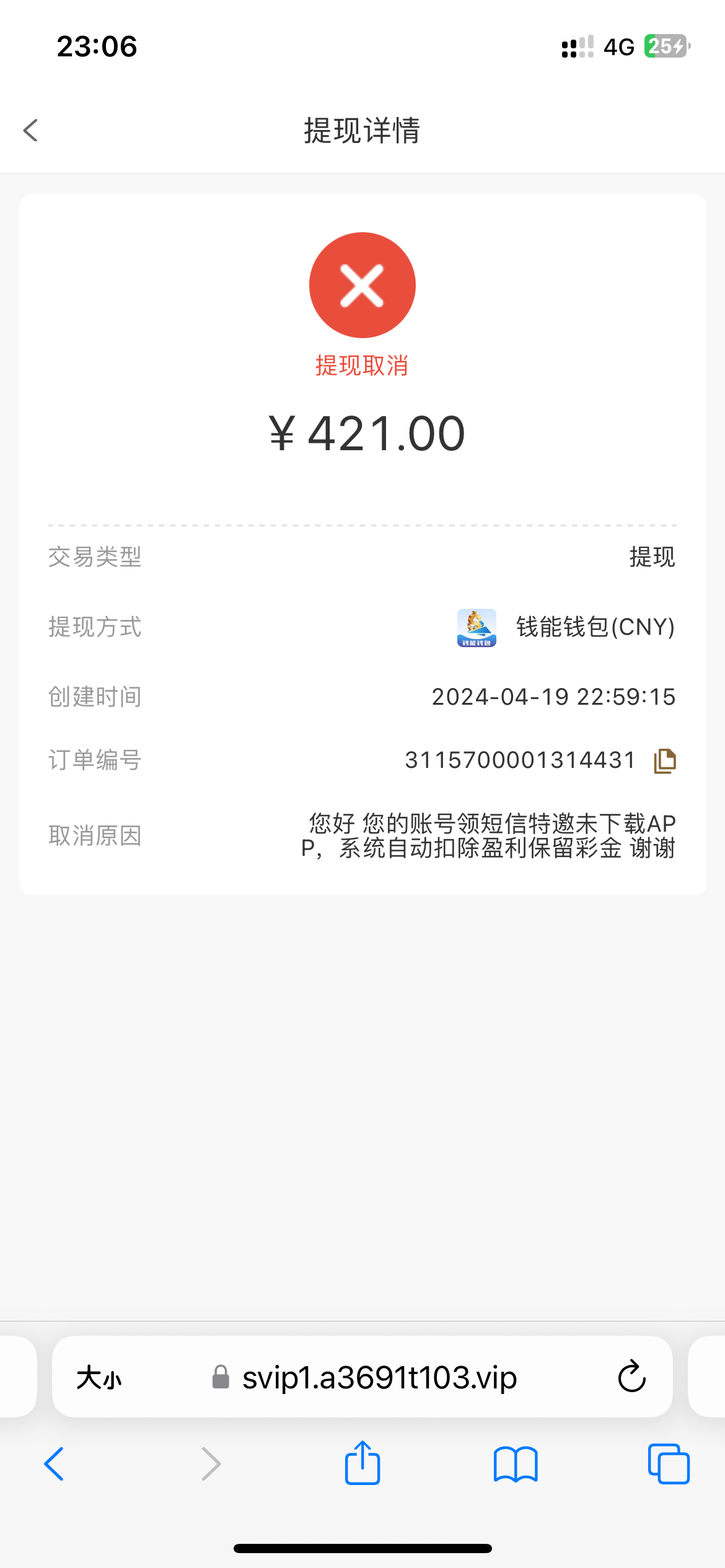The width and height of the screenshot is (725, 1568).
Task: Share this page via Safari
Action: click(362, 1463)
